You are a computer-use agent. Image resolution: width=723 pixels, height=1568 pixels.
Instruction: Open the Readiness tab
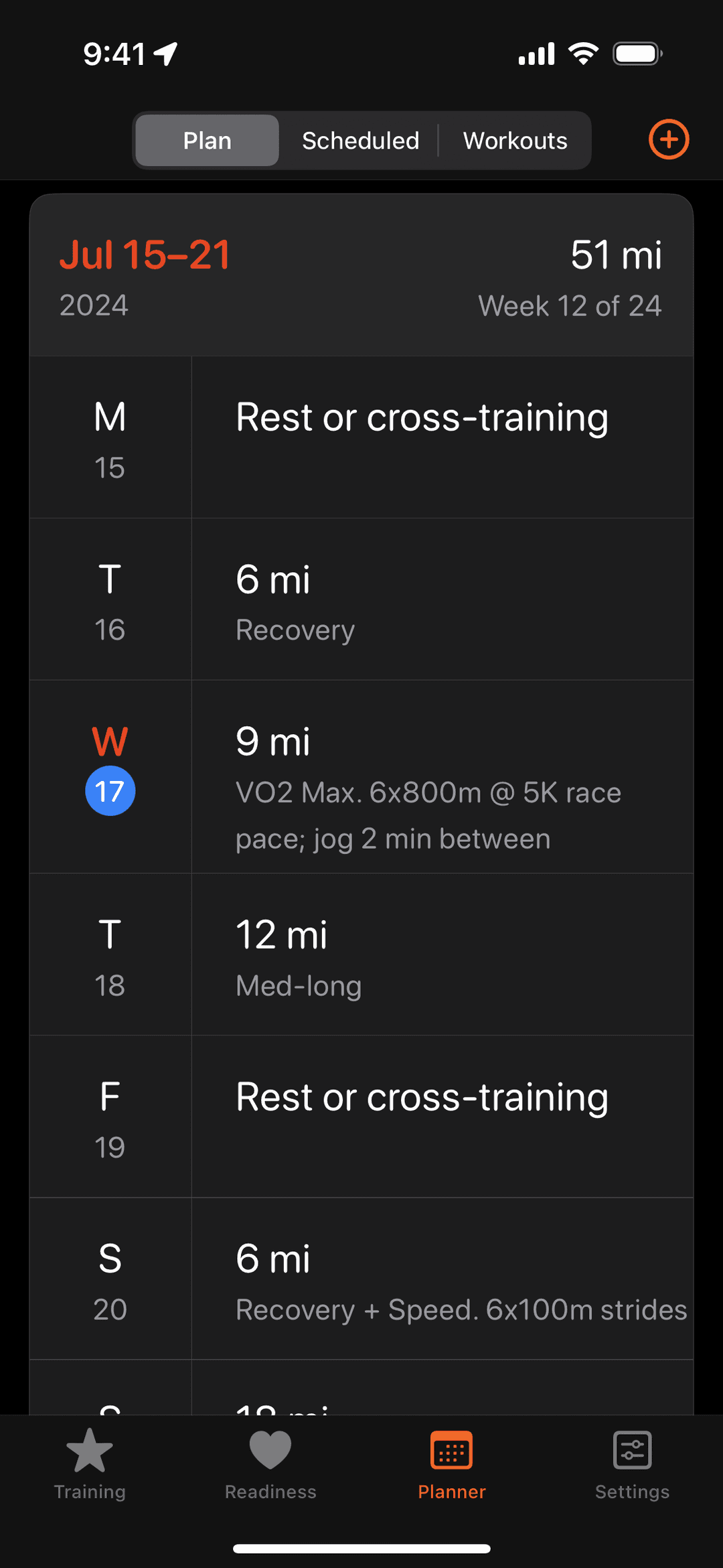(x=270, y=1464)
